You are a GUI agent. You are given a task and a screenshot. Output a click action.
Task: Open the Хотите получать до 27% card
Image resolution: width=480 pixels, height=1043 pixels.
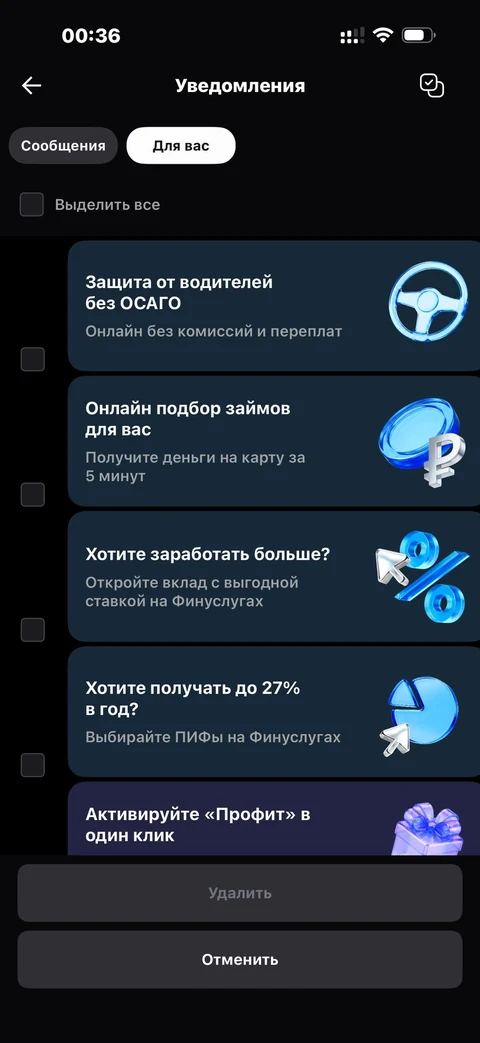(x=274, y=712)
